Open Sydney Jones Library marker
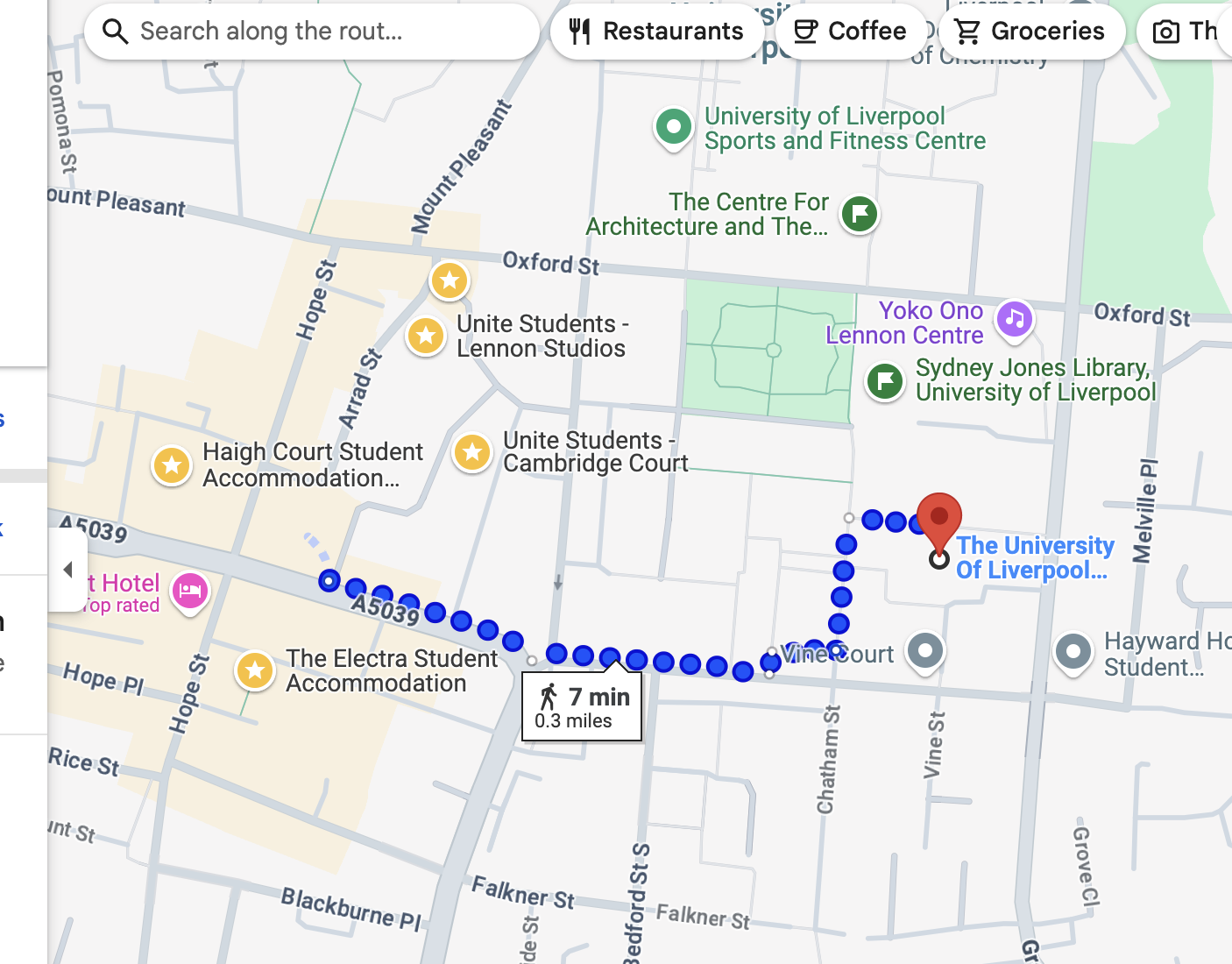 [885, 381]
